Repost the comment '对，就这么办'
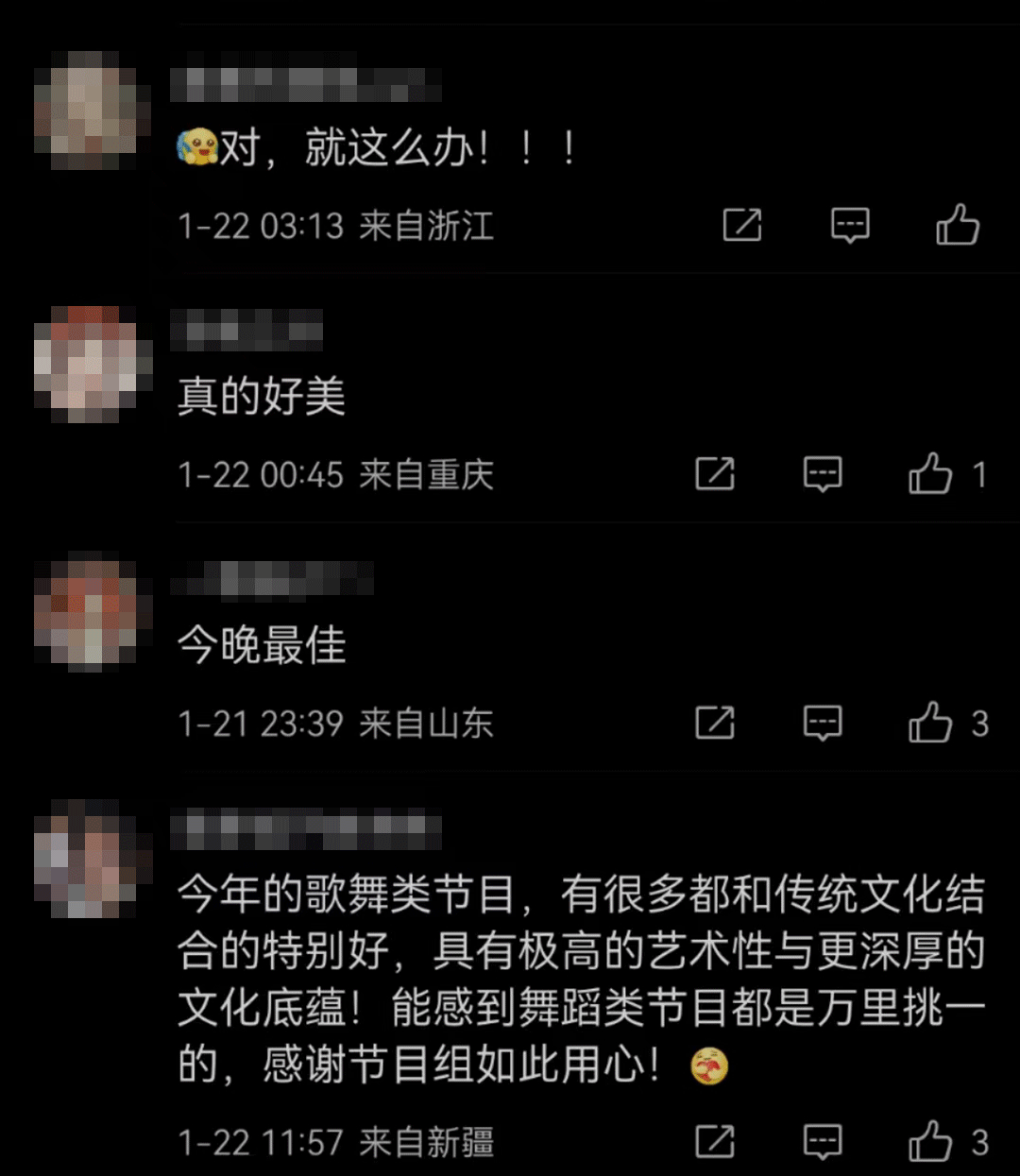This screenshot has height=1176, width=1020. pyautogui.click(x=742, y=226)
